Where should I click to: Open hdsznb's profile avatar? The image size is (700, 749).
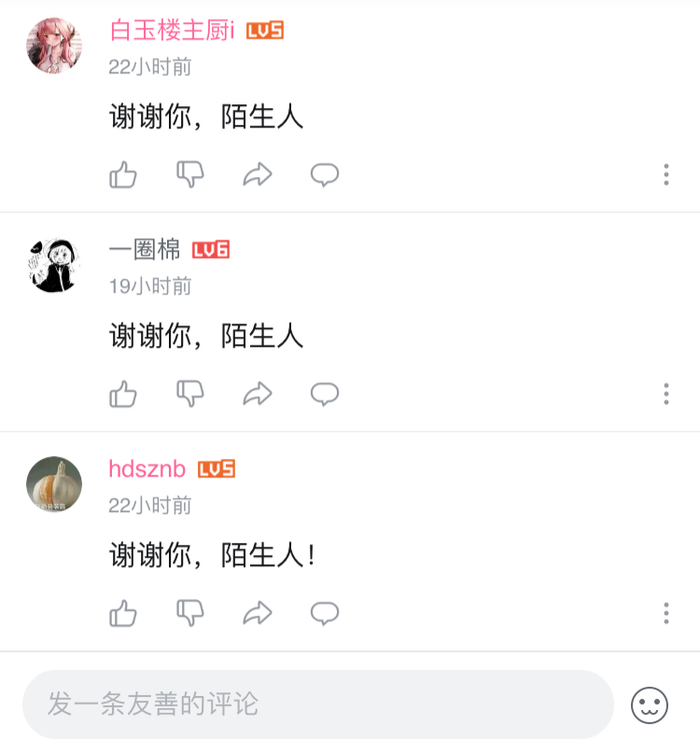click(x=54, y=484)
